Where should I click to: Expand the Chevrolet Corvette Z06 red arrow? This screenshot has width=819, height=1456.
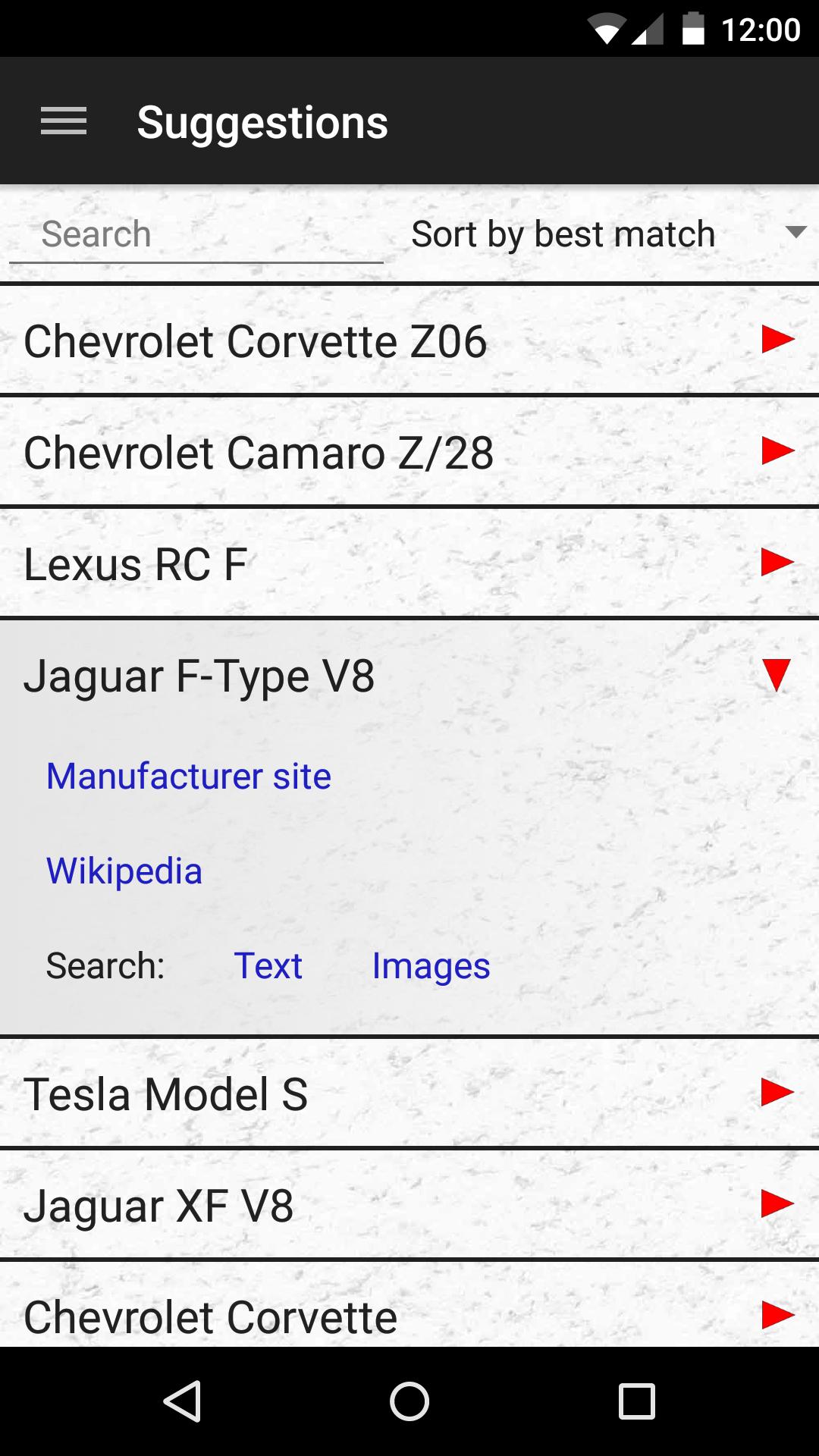pyautogui.click(x=776, y=341)
